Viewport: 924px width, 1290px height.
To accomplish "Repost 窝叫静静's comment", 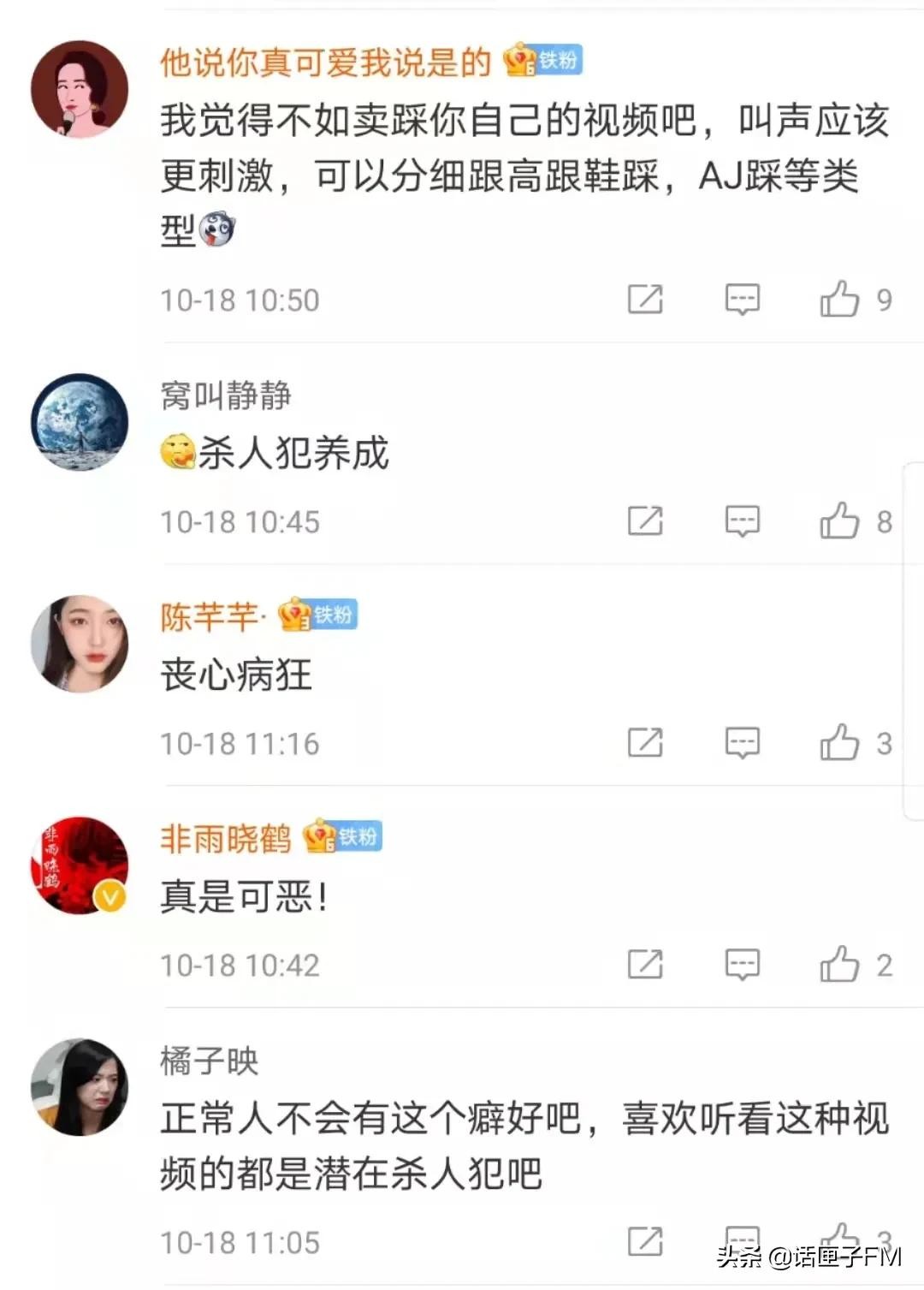I will pos(645,520).
